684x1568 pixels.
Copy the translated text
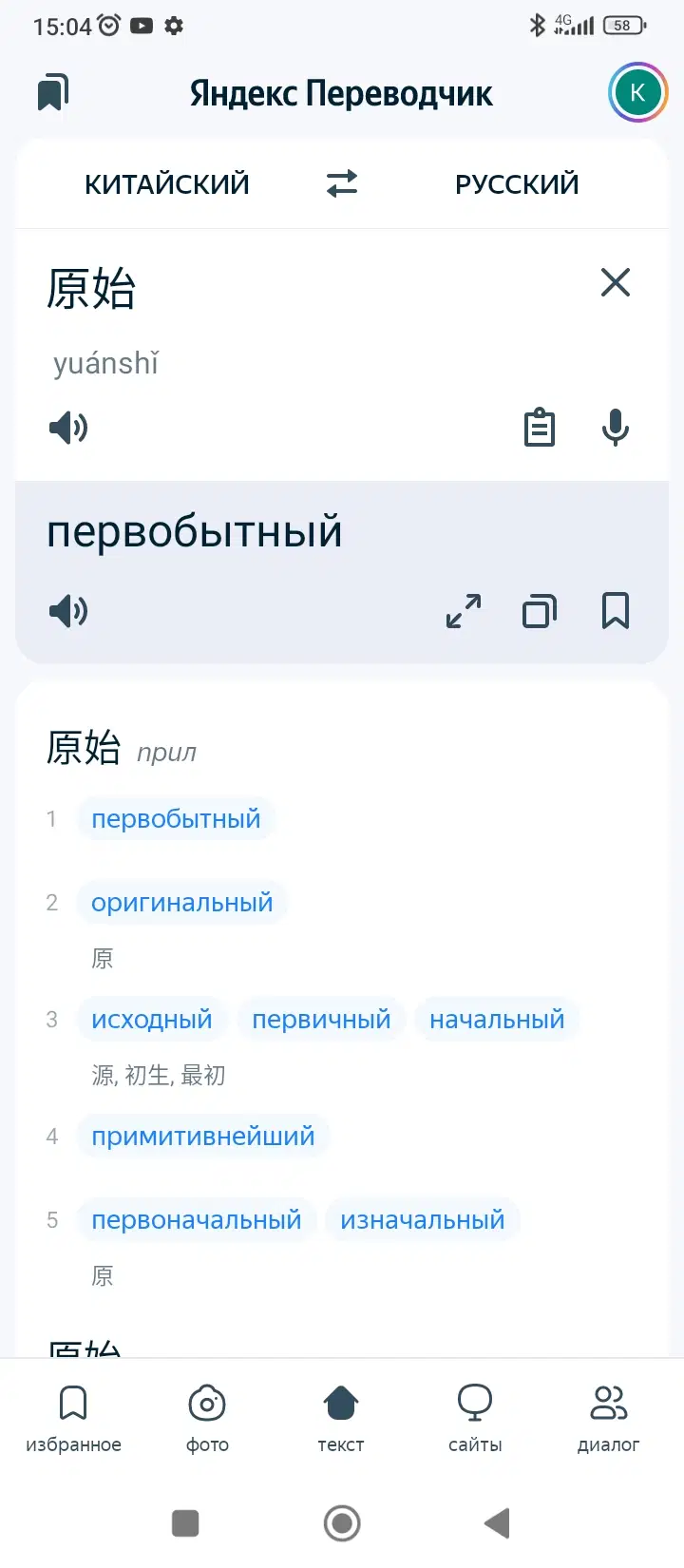pos(540,610)
